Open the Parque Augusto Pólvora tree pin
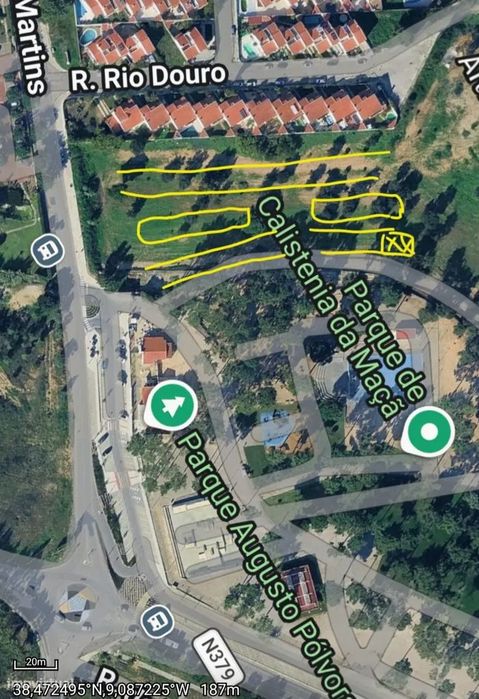 point(171,406)
